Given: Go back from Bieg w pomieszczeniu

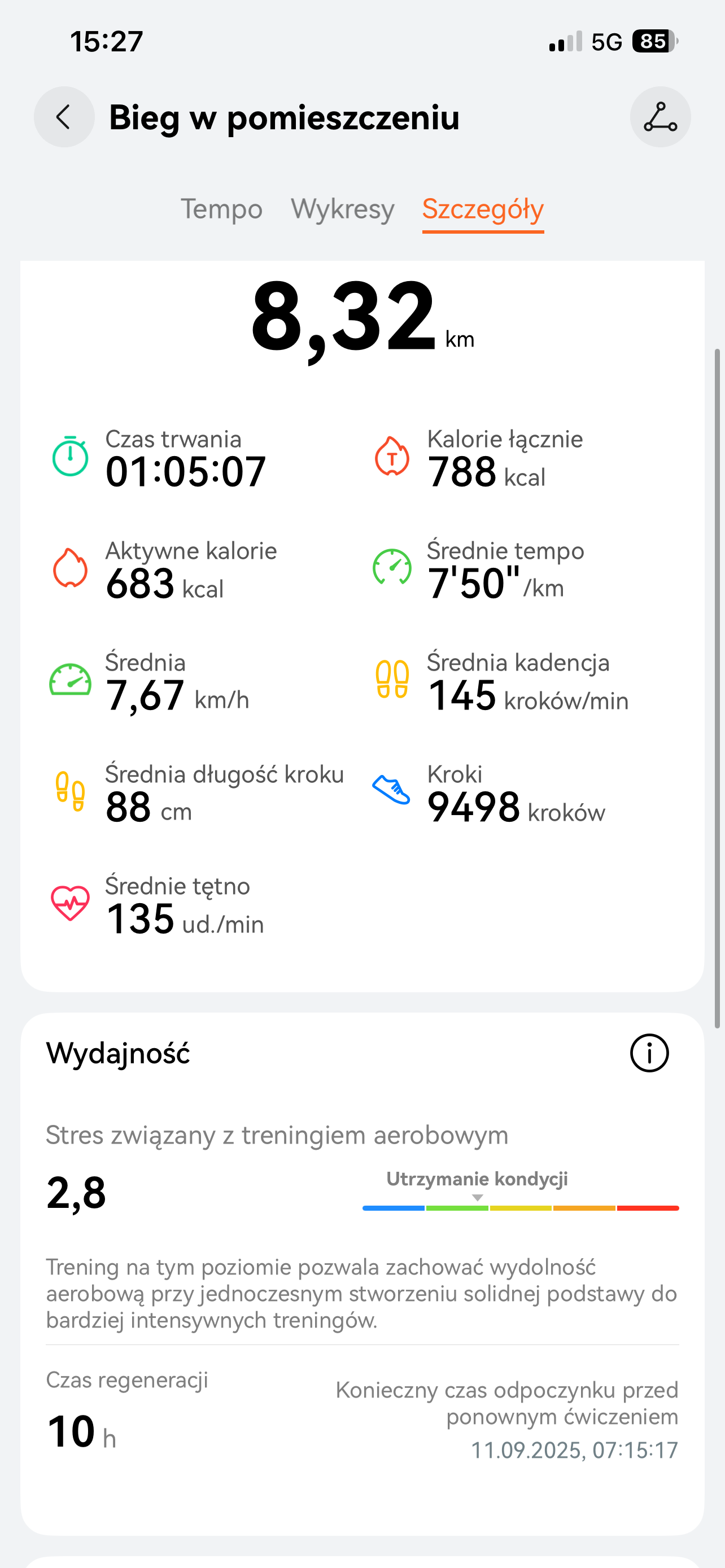Looking at the screenshot, I should coord(64,117).
